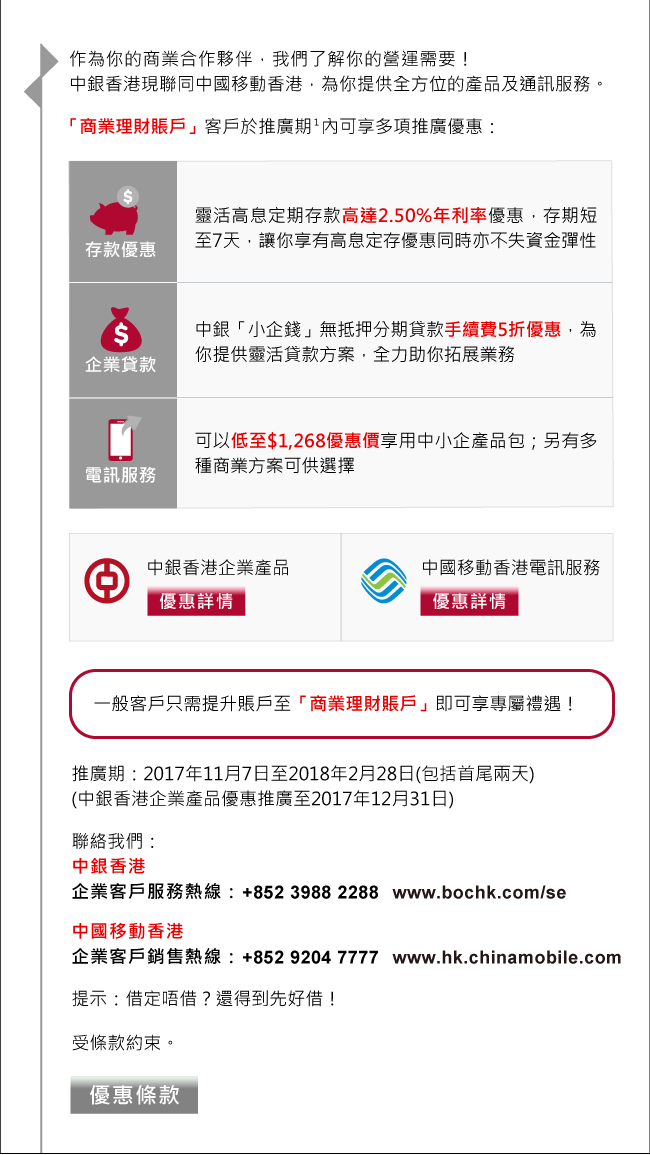
Task: Open 優惠詳情 for 中國移動香港電訊服務
Action: click(x=469, y=602)
